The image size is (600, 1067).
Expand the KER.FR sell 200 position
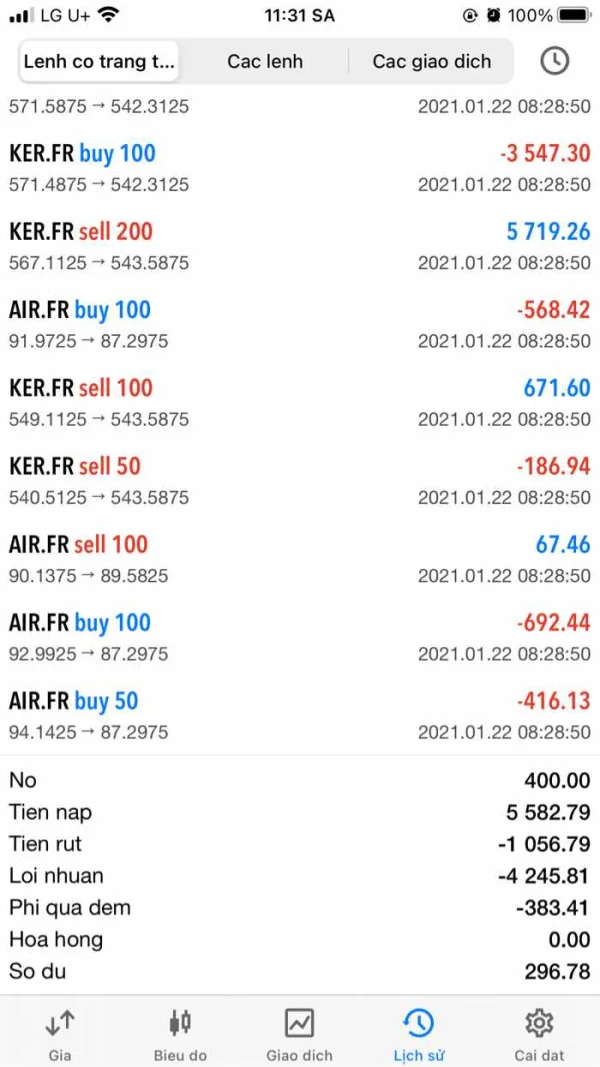(x=300, y=246)
